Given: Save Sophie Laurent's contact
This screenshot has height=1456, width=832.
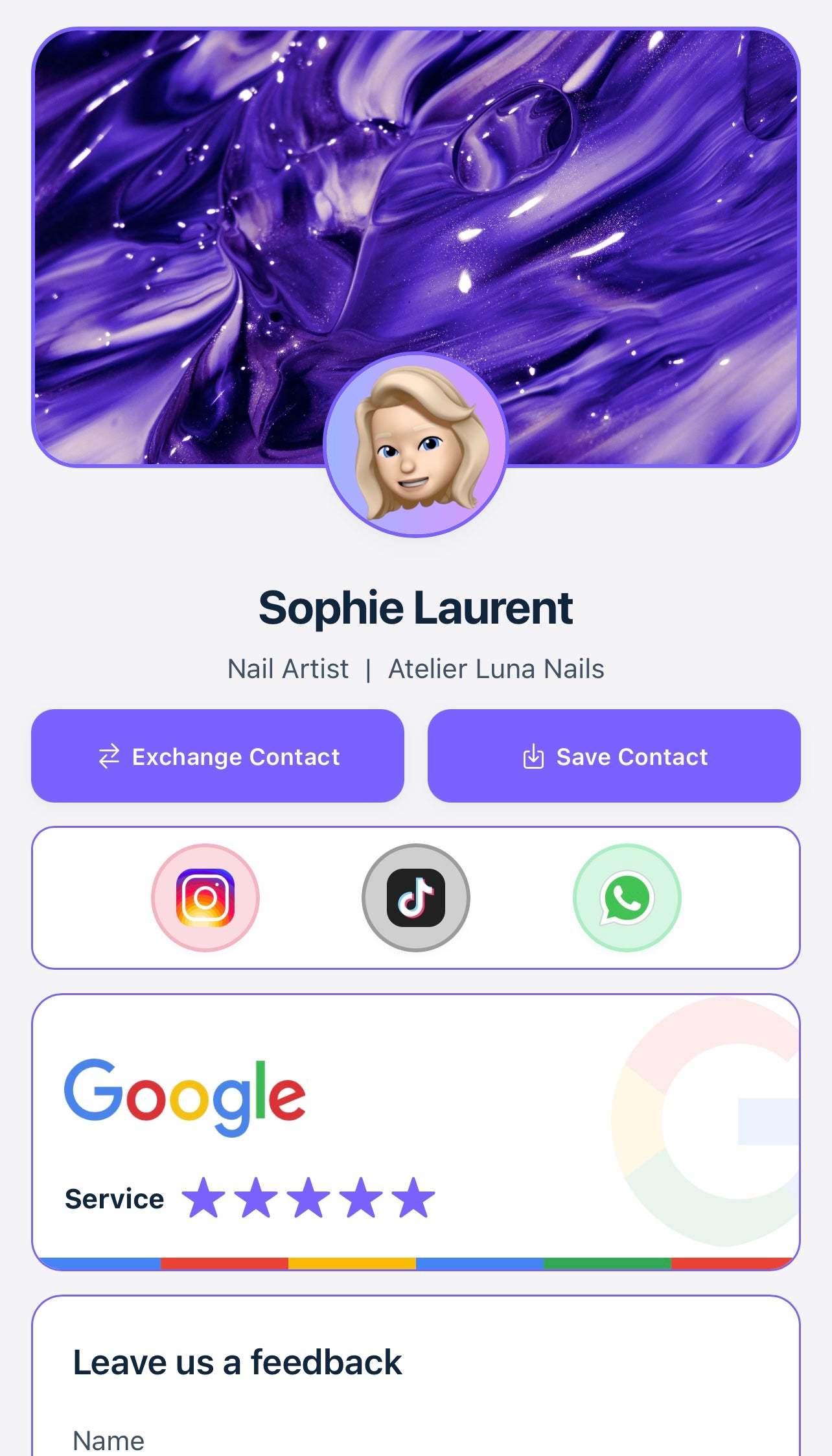Looking at the screenshot, I should point(614,756).
